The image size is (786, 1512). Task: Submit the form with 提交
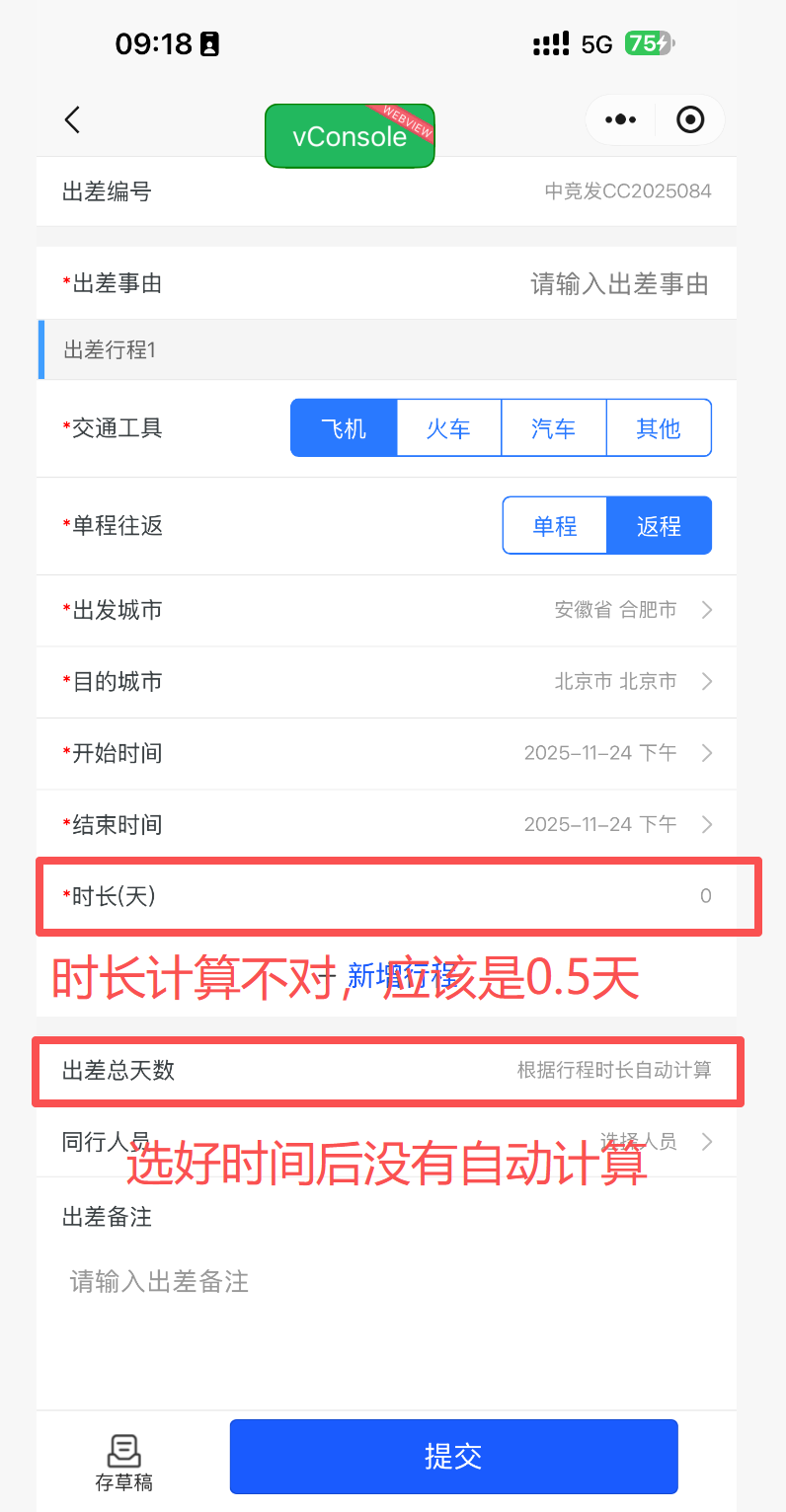click(x=453, y=1457)
